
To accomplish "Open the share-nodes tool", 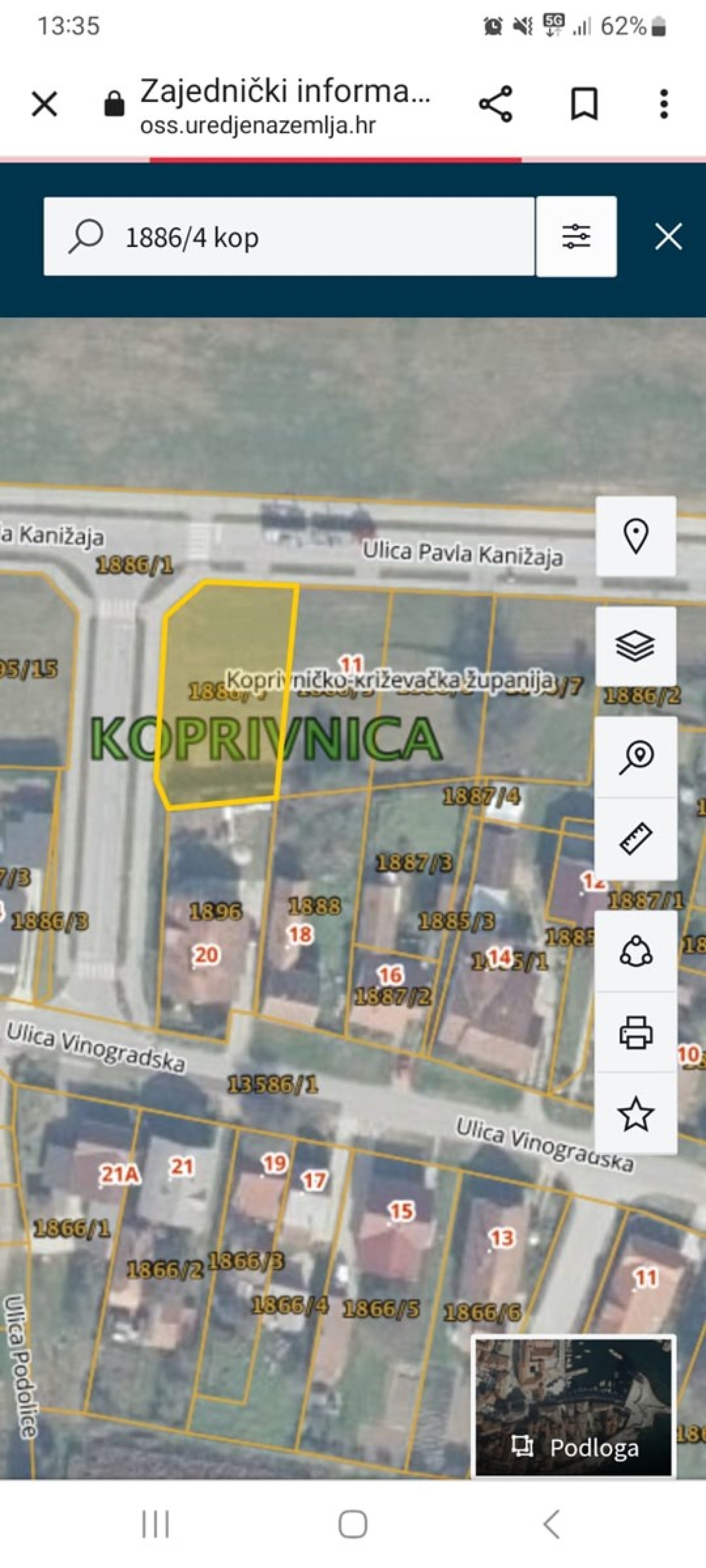I will click(636, 951).
